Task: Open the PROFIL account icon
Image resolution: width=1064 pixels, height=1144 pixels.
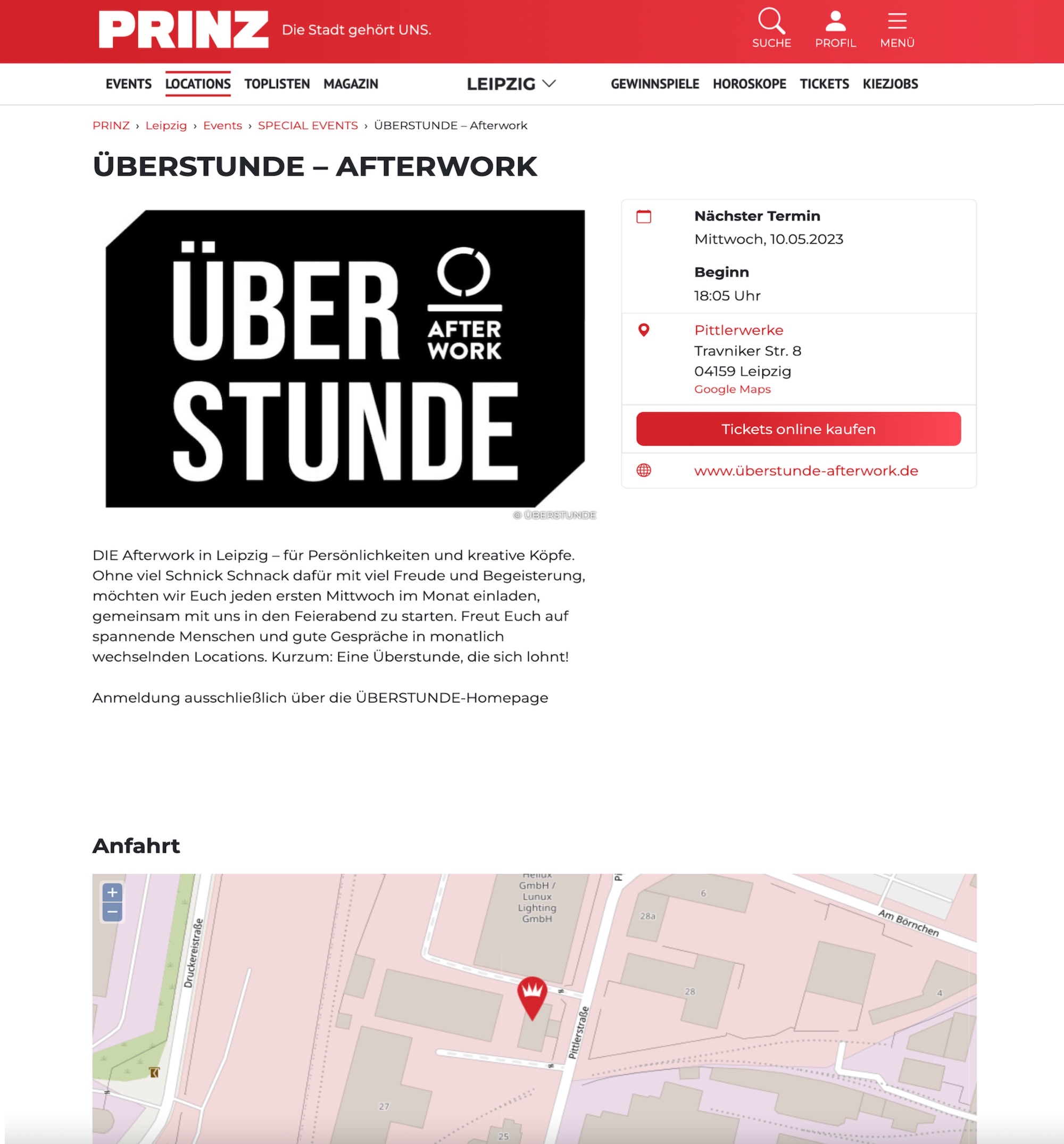Action: pos(835,28)
